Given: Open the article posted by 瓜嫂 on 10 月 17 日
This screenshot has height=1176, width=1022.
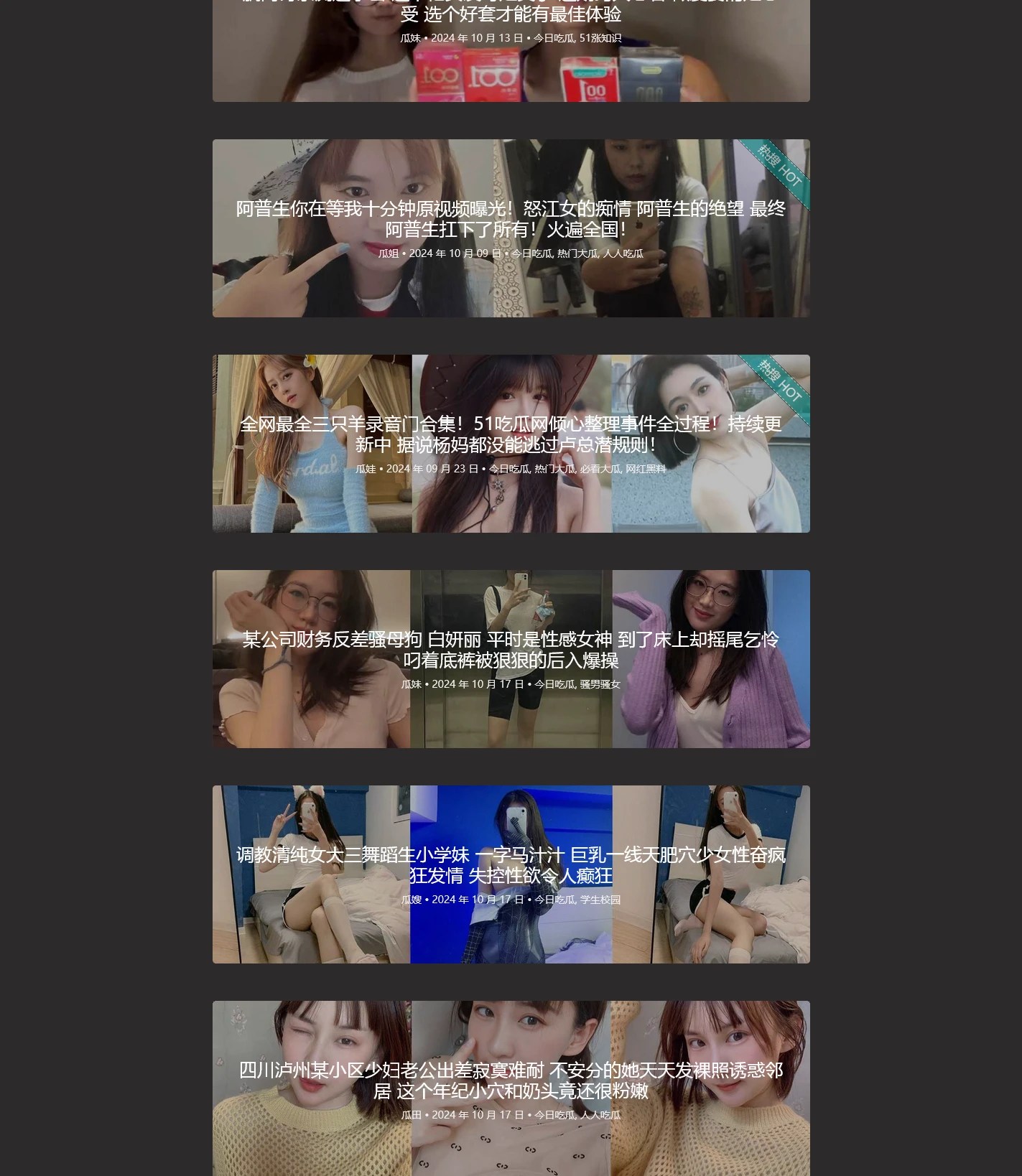Looking at the screenshot, I should click(x=511, y=865).
